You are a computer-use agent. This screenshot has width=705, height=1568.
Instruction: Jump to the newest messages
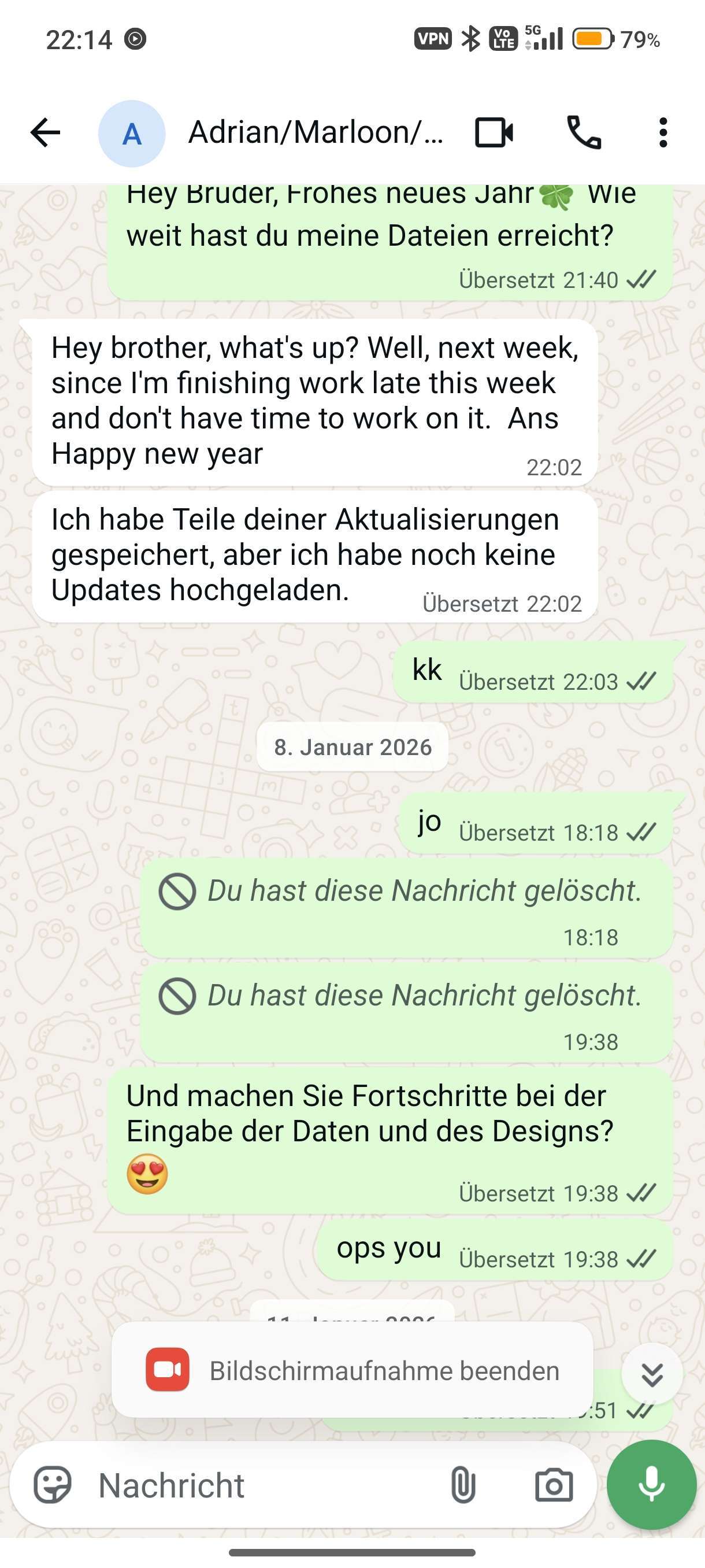coord(652,1374)
